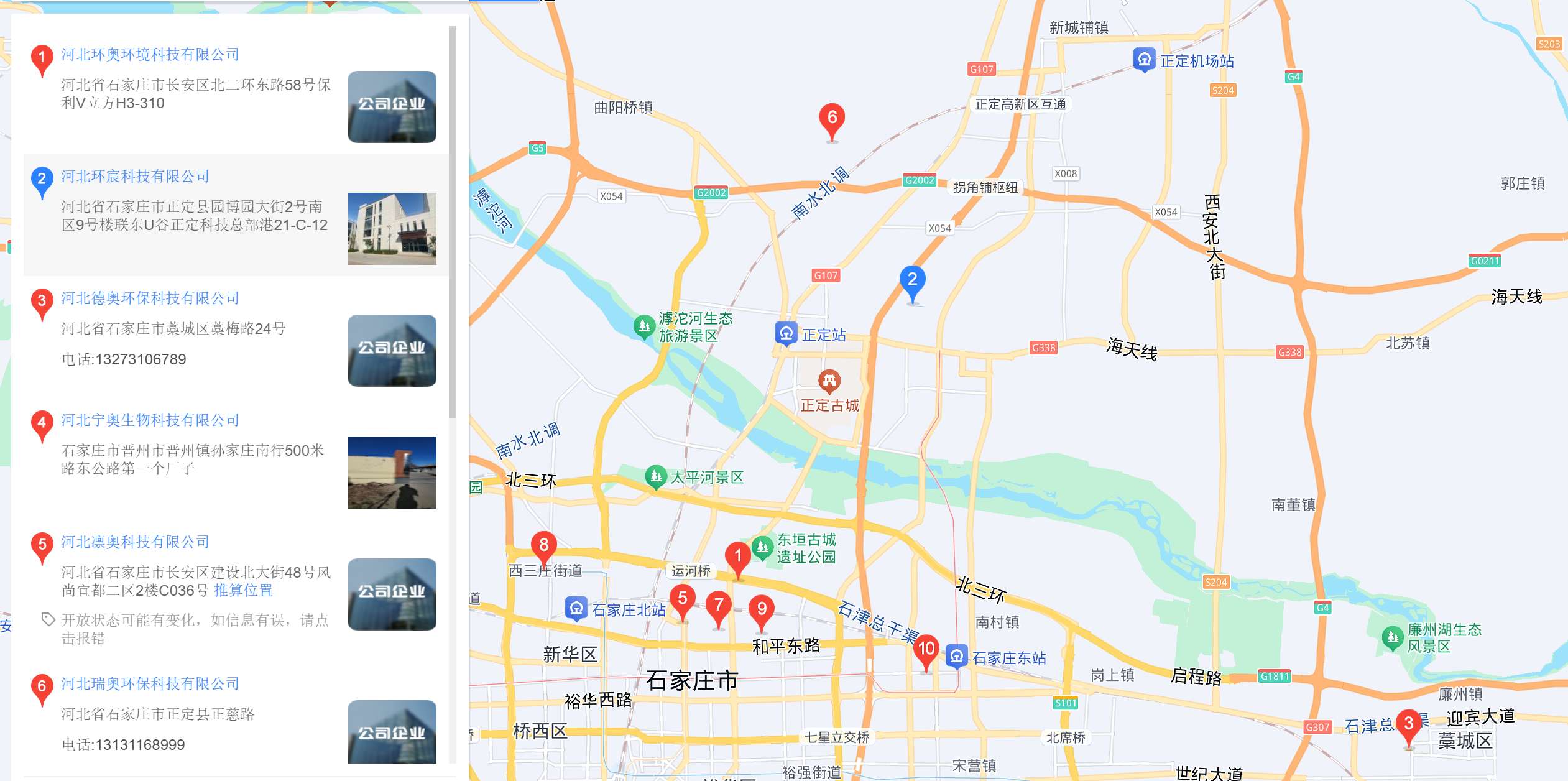Select red map marker 10
The image size is (1568, 781).
pyautogui.click(x=926, y=650)
